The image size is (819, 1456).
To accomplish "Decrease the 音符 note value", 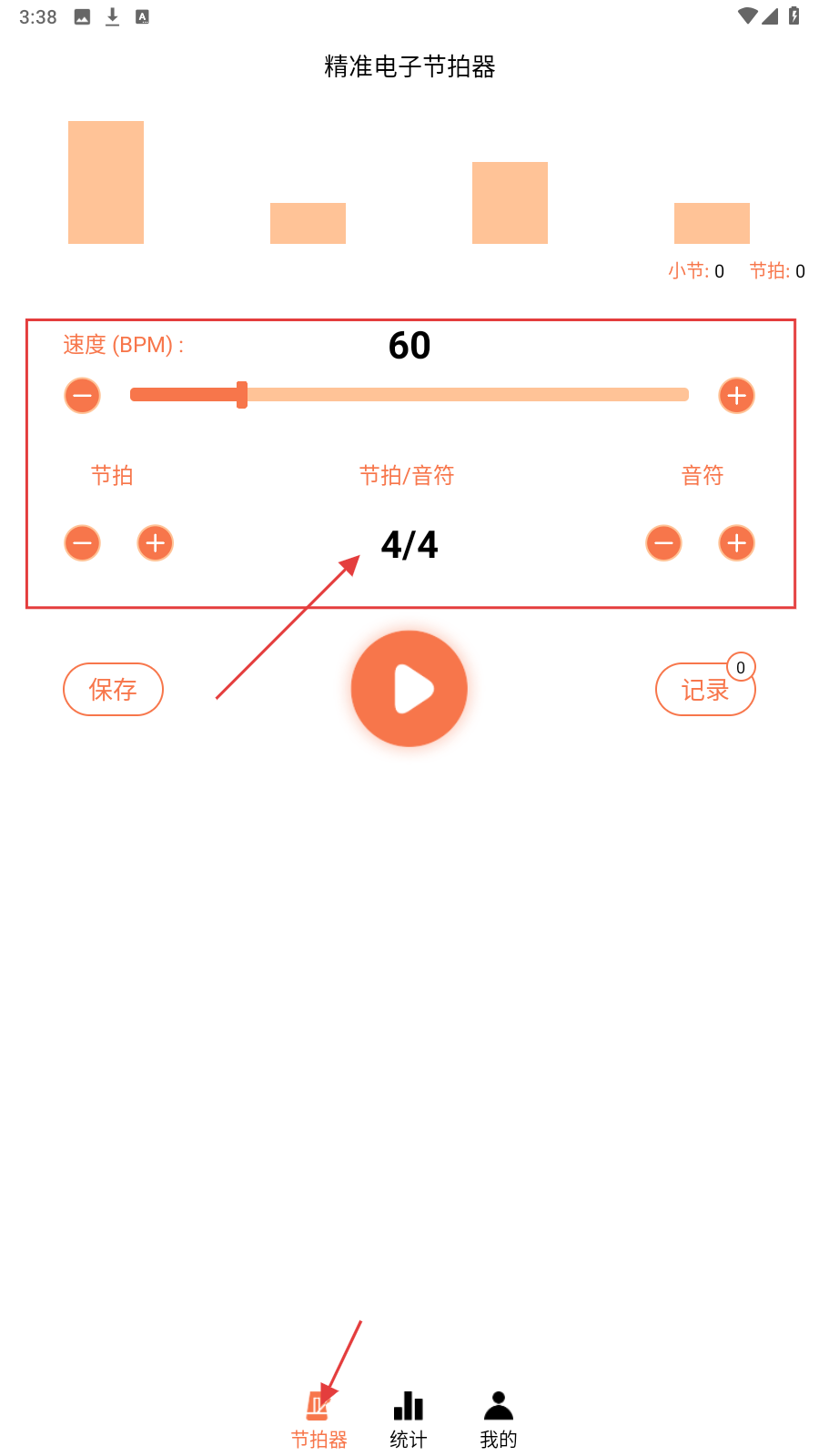I will (663, 543).
